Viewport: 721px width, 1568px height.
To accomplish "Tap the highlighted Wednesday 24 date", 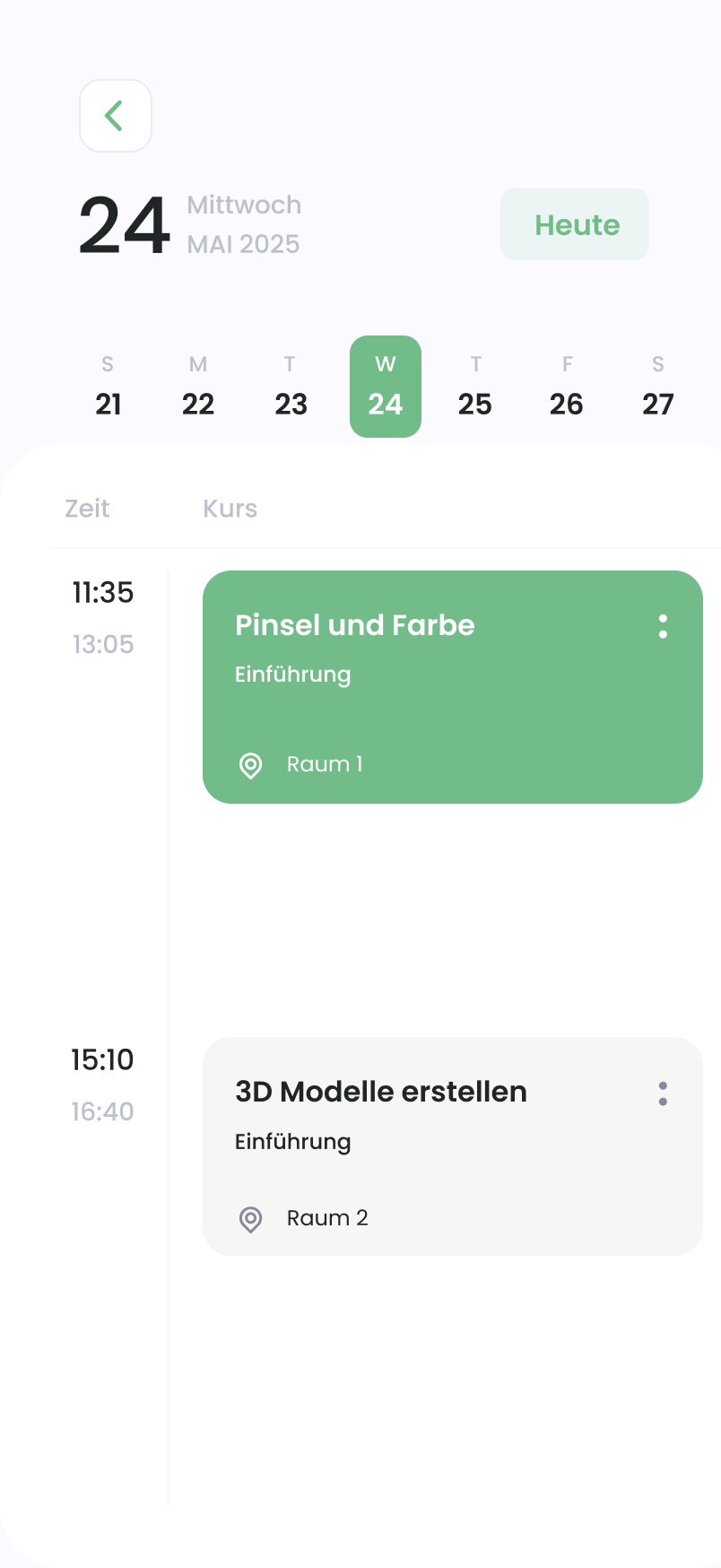I will click(386, 388).
